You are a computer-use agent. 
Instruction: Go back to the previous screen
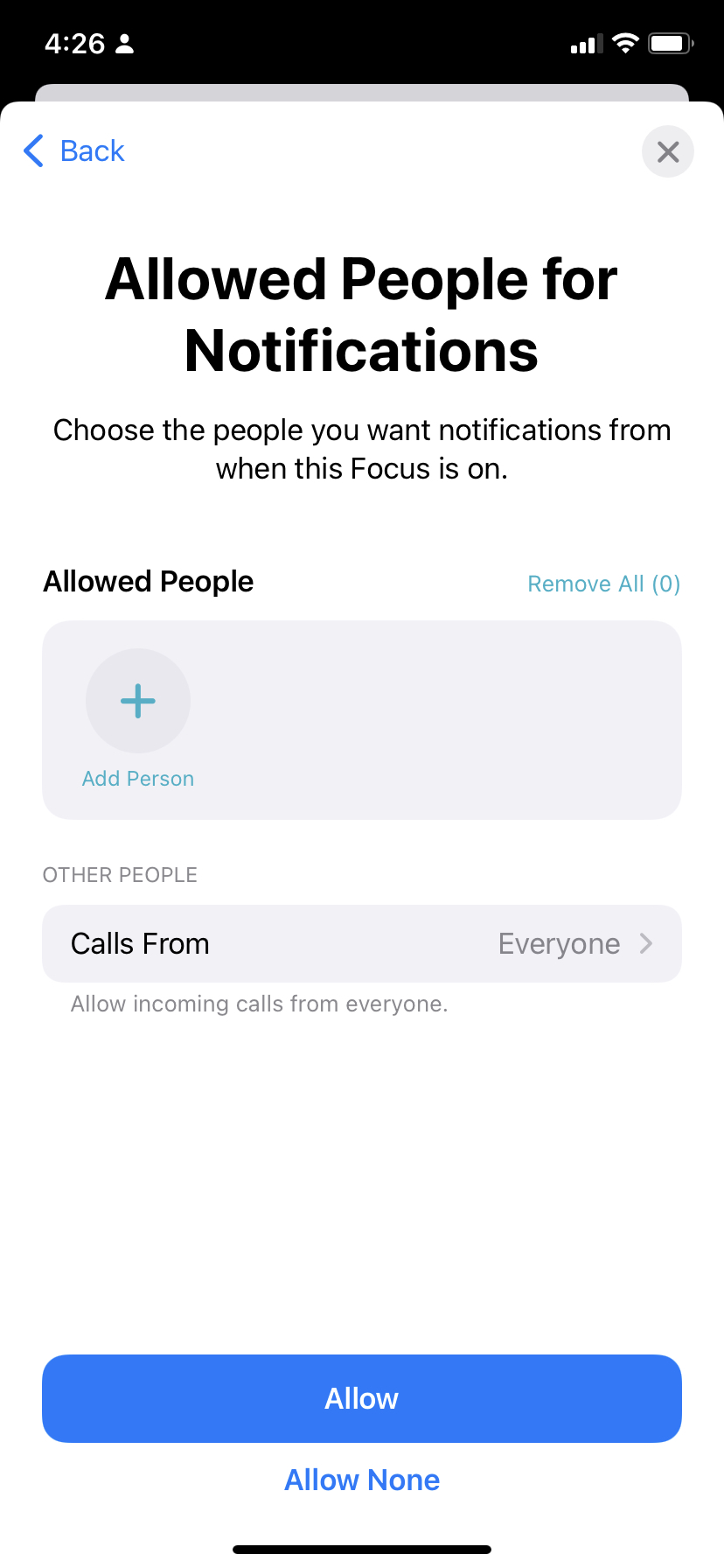point(74,151)
